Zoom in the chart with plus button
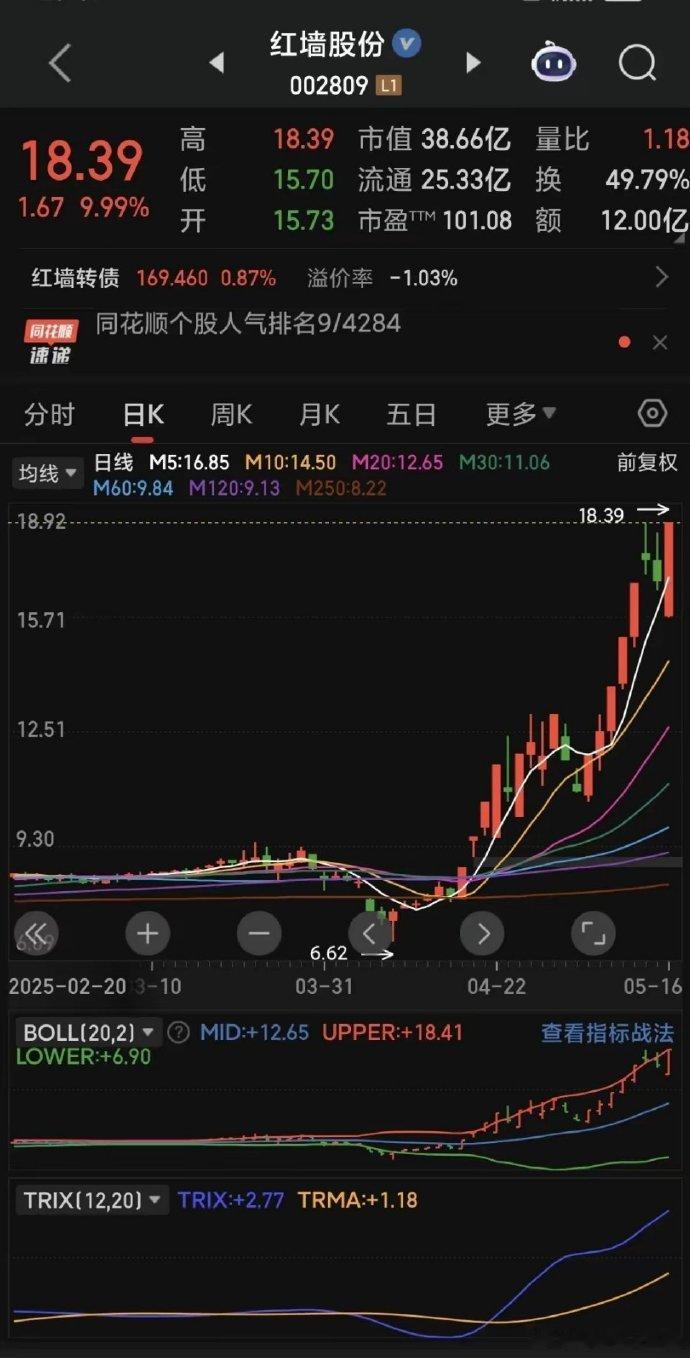The height and width of the screenshot is (1358, 690). (147, 934)
